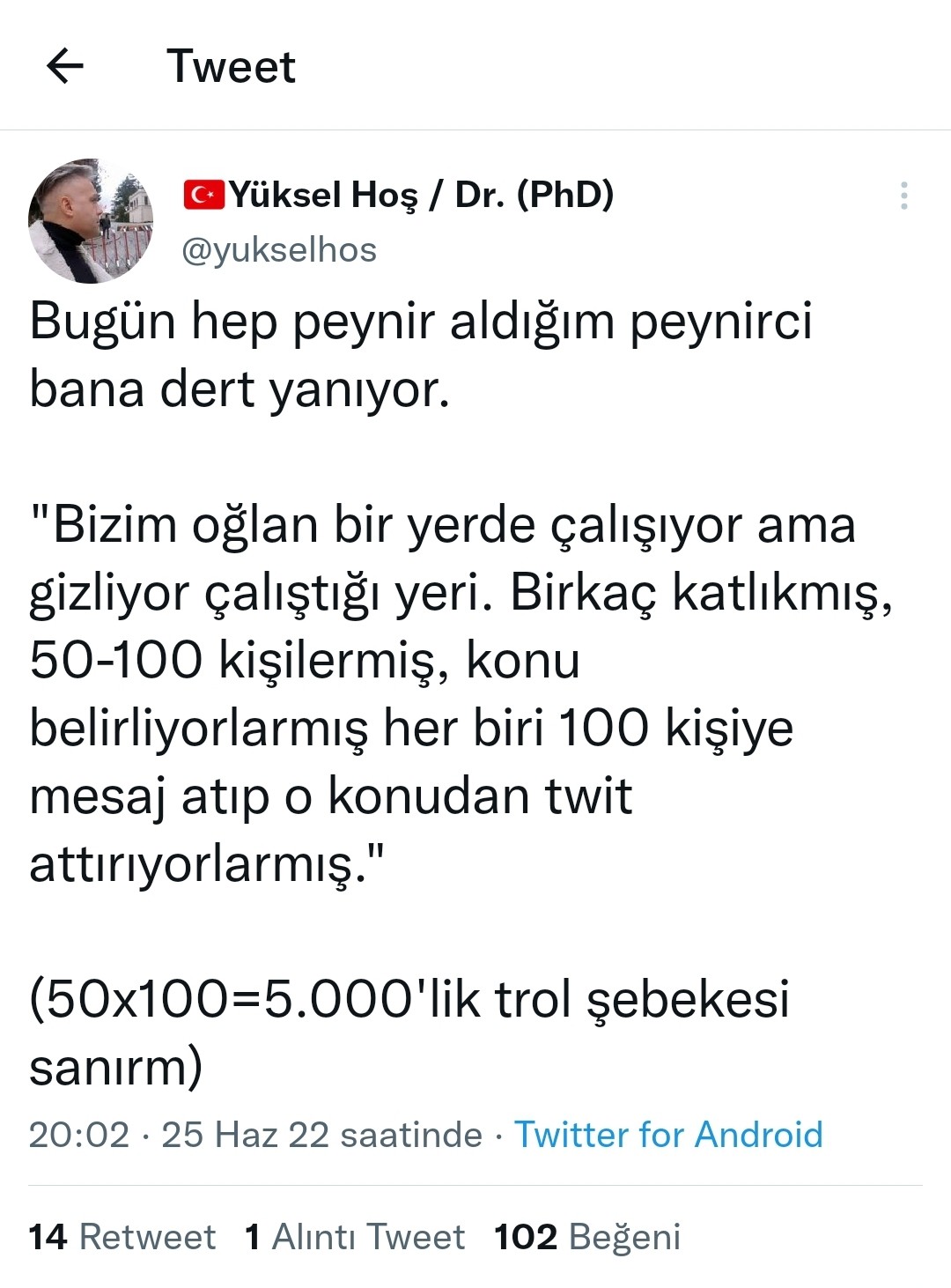Image resolution: width=951 pixels, height=1288 pixels.
Task: View the 1 Alıntı Tweet list
Action: [354, 1237]
